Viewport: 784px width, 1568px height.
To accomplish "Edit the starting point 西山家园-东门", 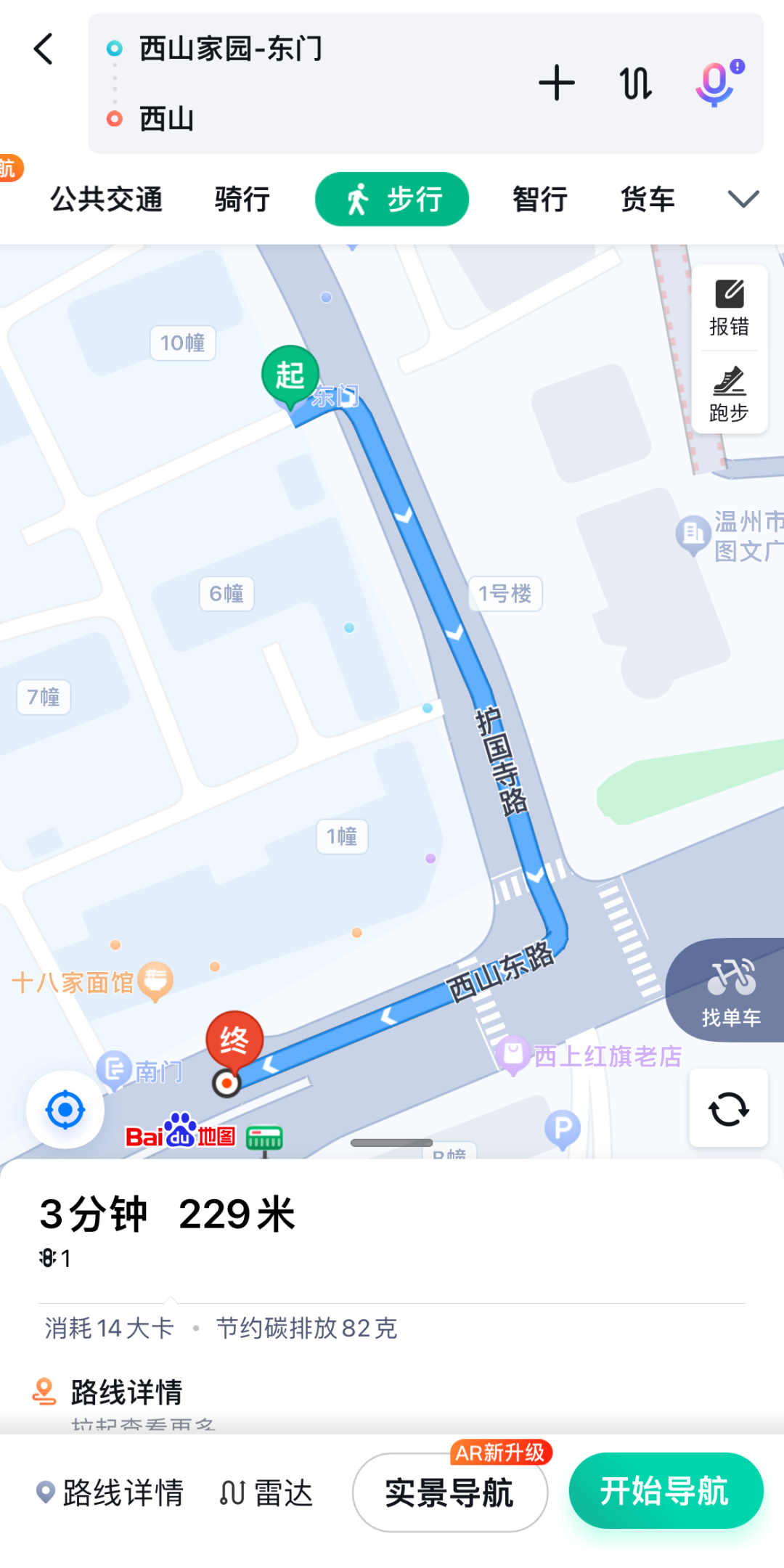I will 230,49.
